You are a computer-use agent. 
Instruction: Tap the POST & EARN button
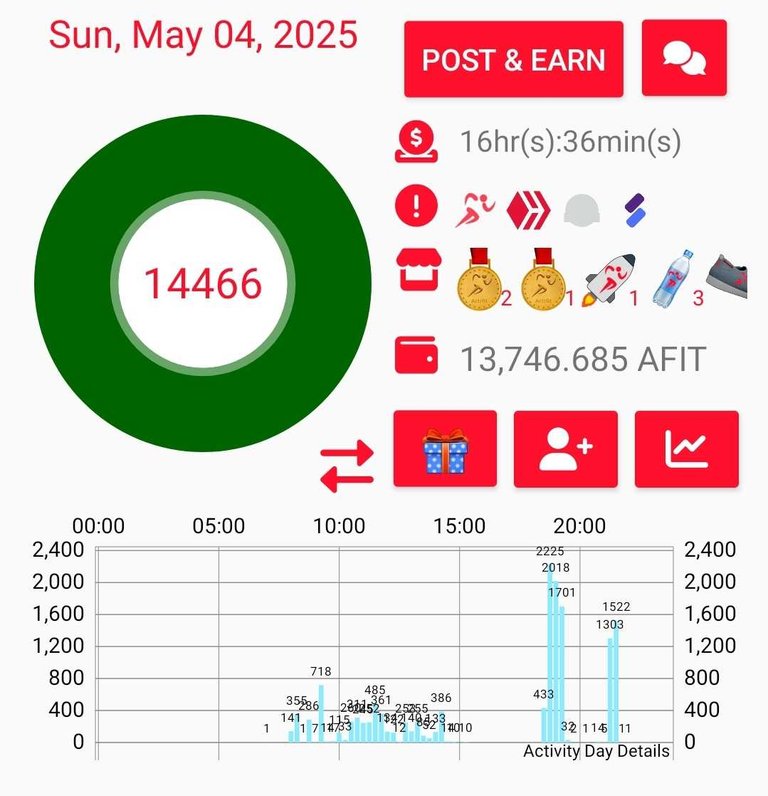(x=513, y=60)
